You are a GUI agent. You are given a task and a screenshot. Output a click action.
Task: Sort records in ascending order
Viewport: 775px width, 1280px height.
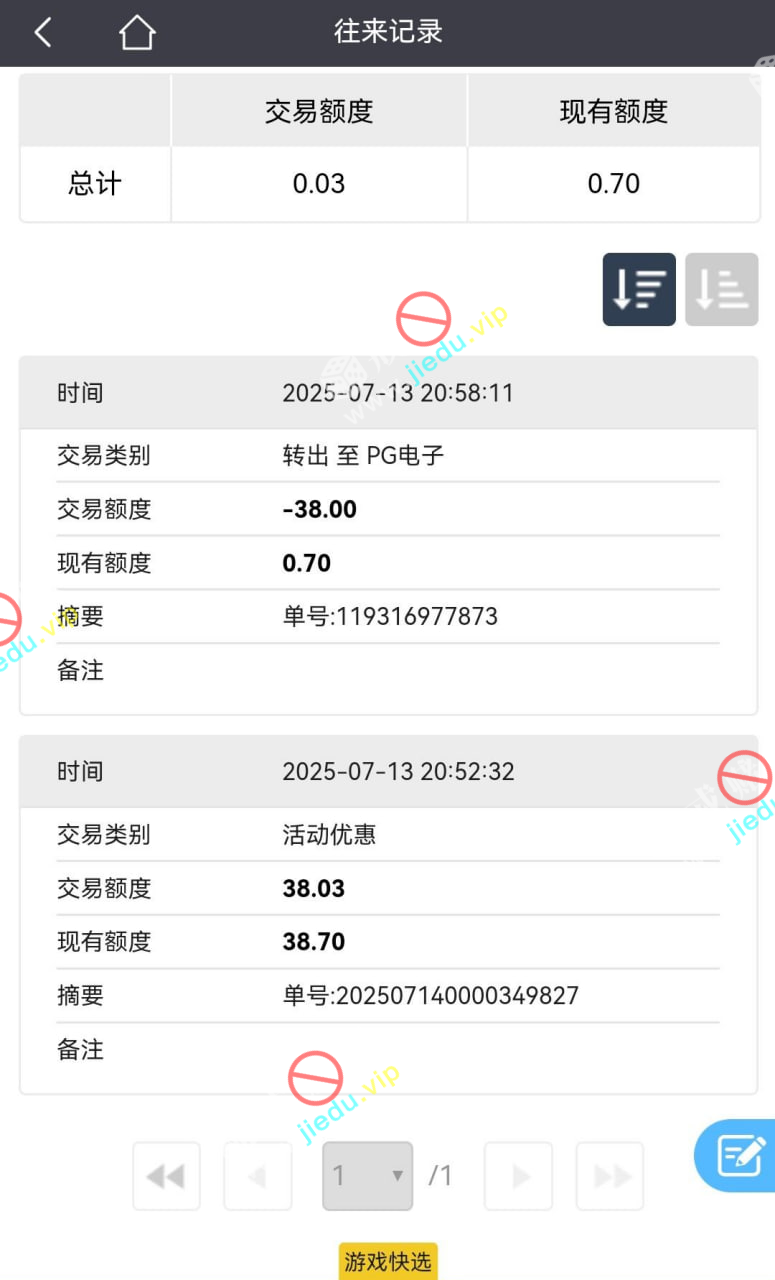[721, 290]
